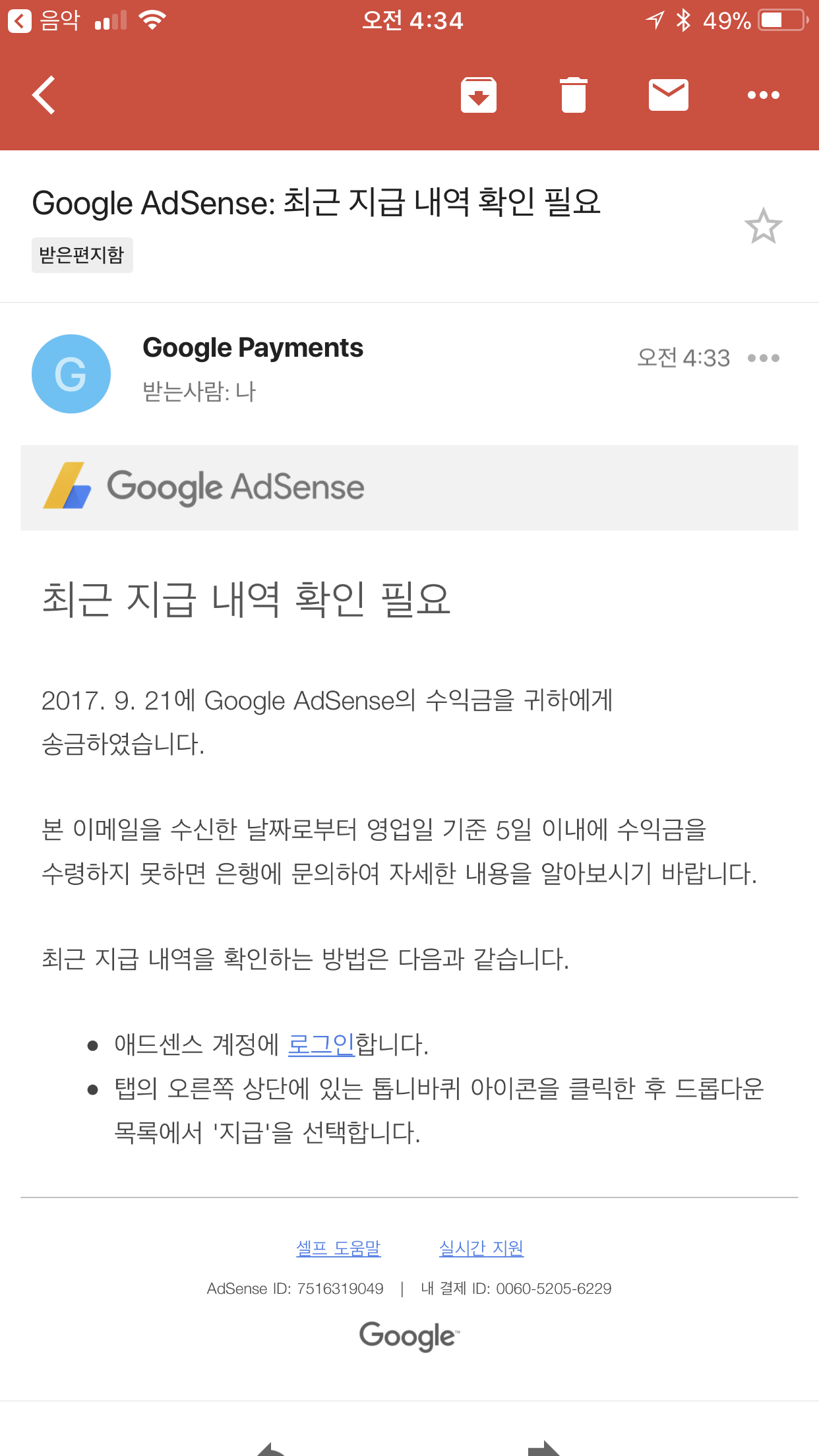Open the Google Payments sender avatar
The width and height of the screenshot is (819, 1456).
tap(71, 374)
